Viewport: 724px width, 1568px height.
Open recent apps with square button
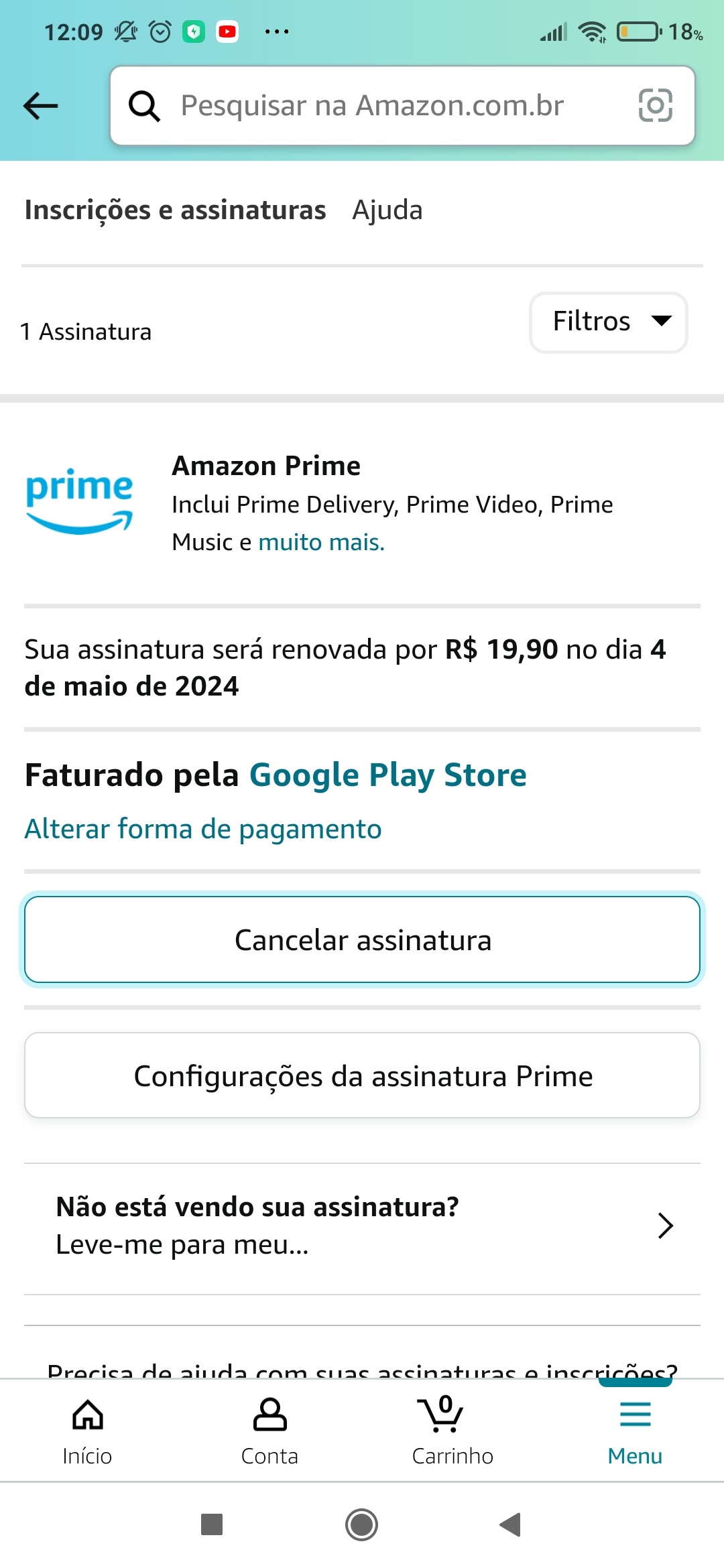[x=212, y=1524]
